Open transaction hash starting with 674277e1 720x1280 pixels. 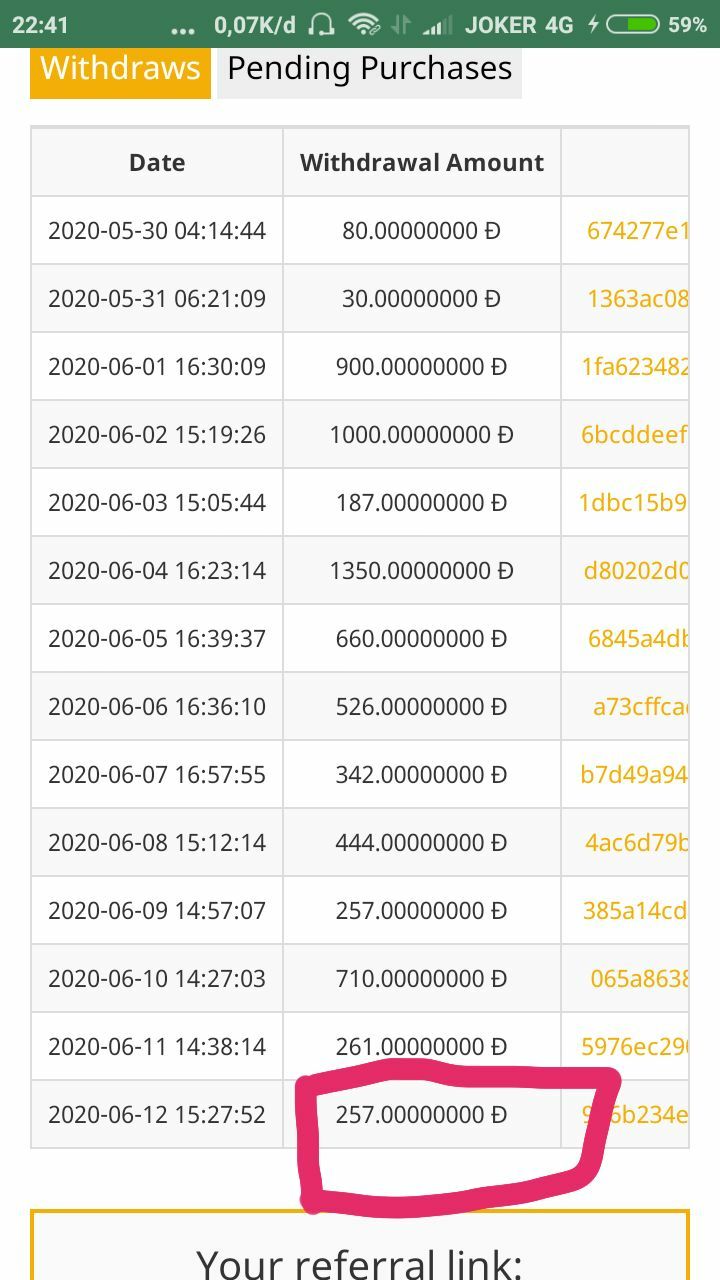pos(638,231)
